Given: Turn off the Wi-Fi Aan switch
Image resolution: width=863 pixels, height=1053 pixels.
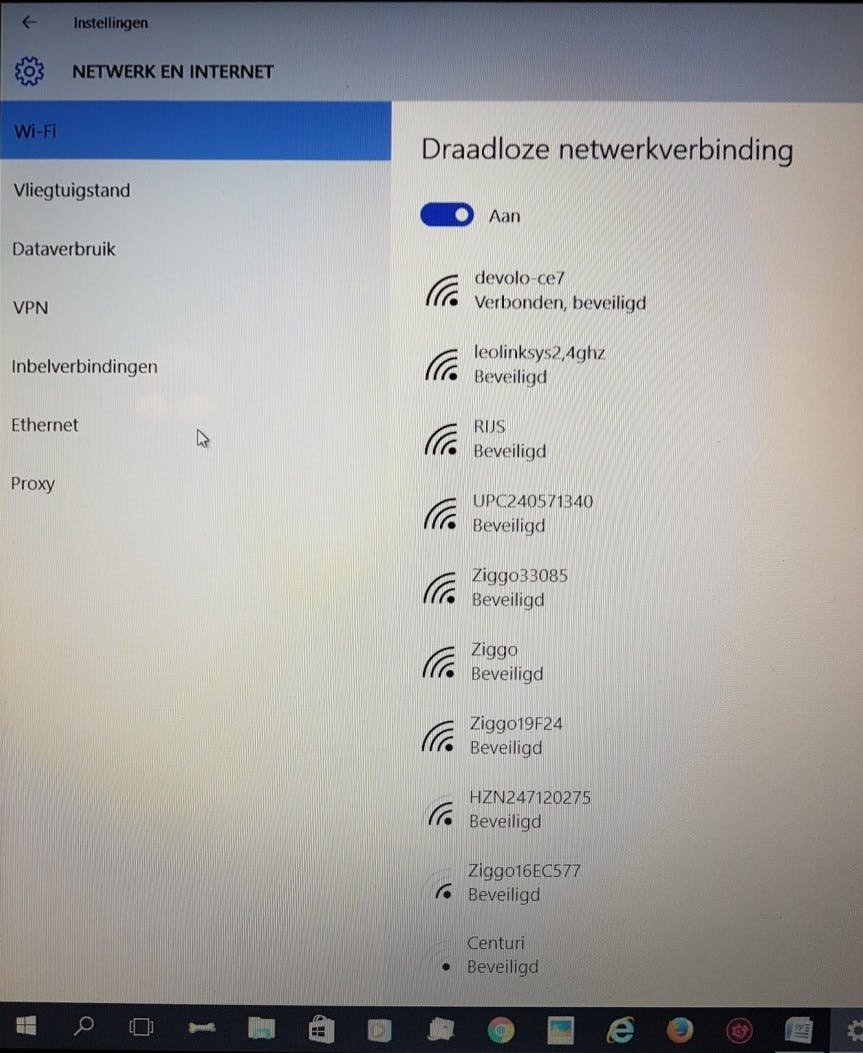Looking at the screenshot, I should coord(447,215).
